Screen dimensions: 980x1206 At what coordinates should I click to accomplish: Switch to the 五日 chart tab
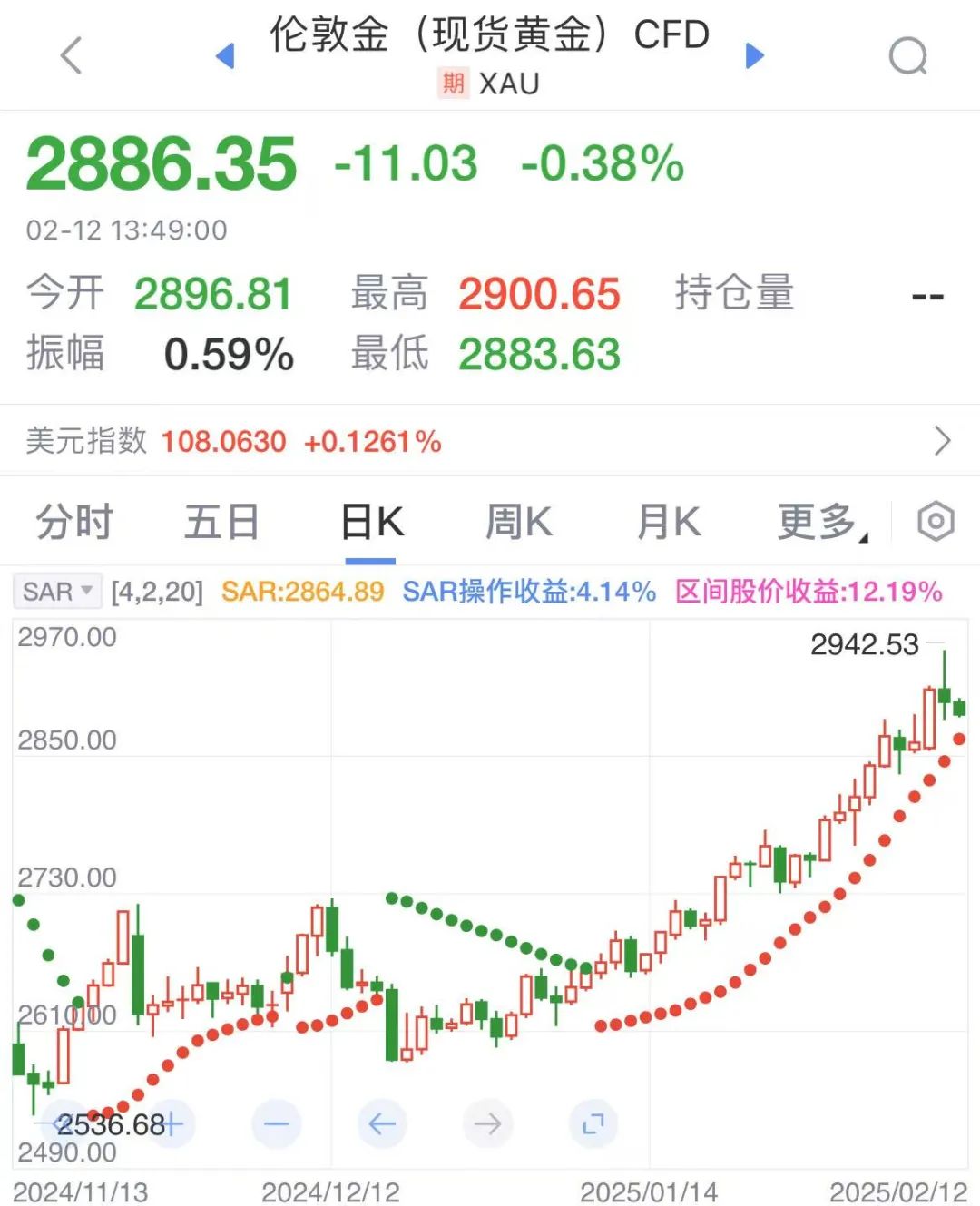[x=221, y=523]
